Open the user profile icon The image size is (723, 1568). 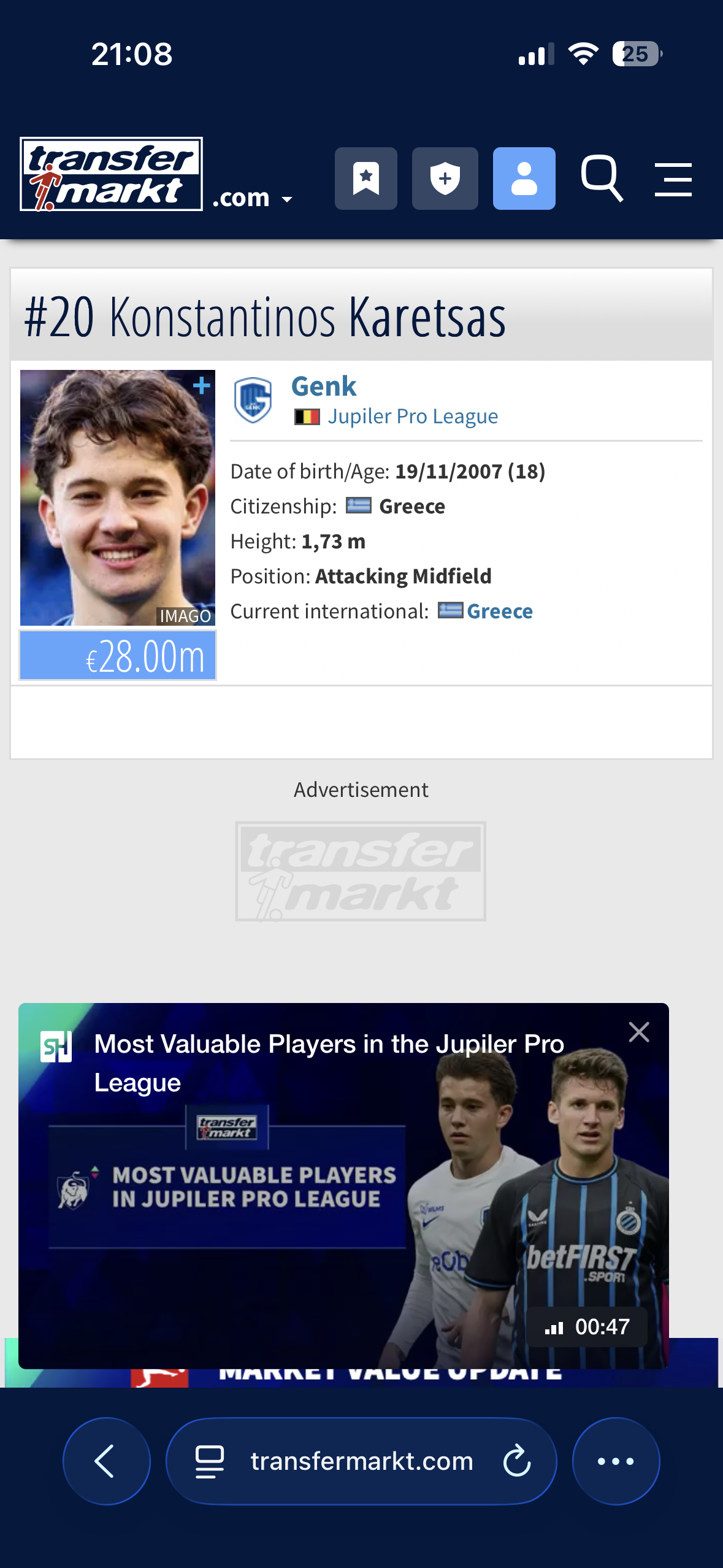[x=524, y=179]
